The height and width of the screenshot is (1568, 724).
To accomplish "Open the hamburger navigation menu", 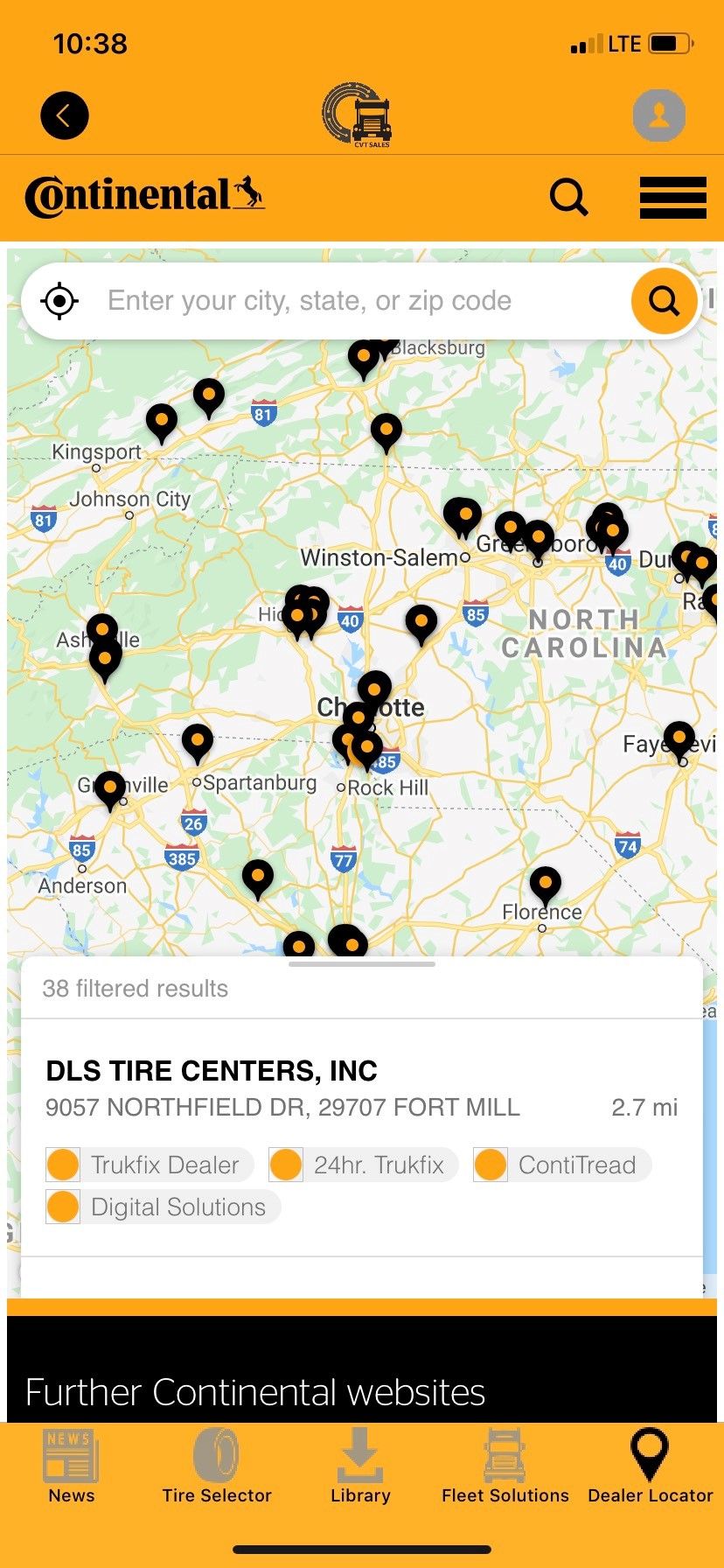I will pyautogui.click(x=673, y=198).
